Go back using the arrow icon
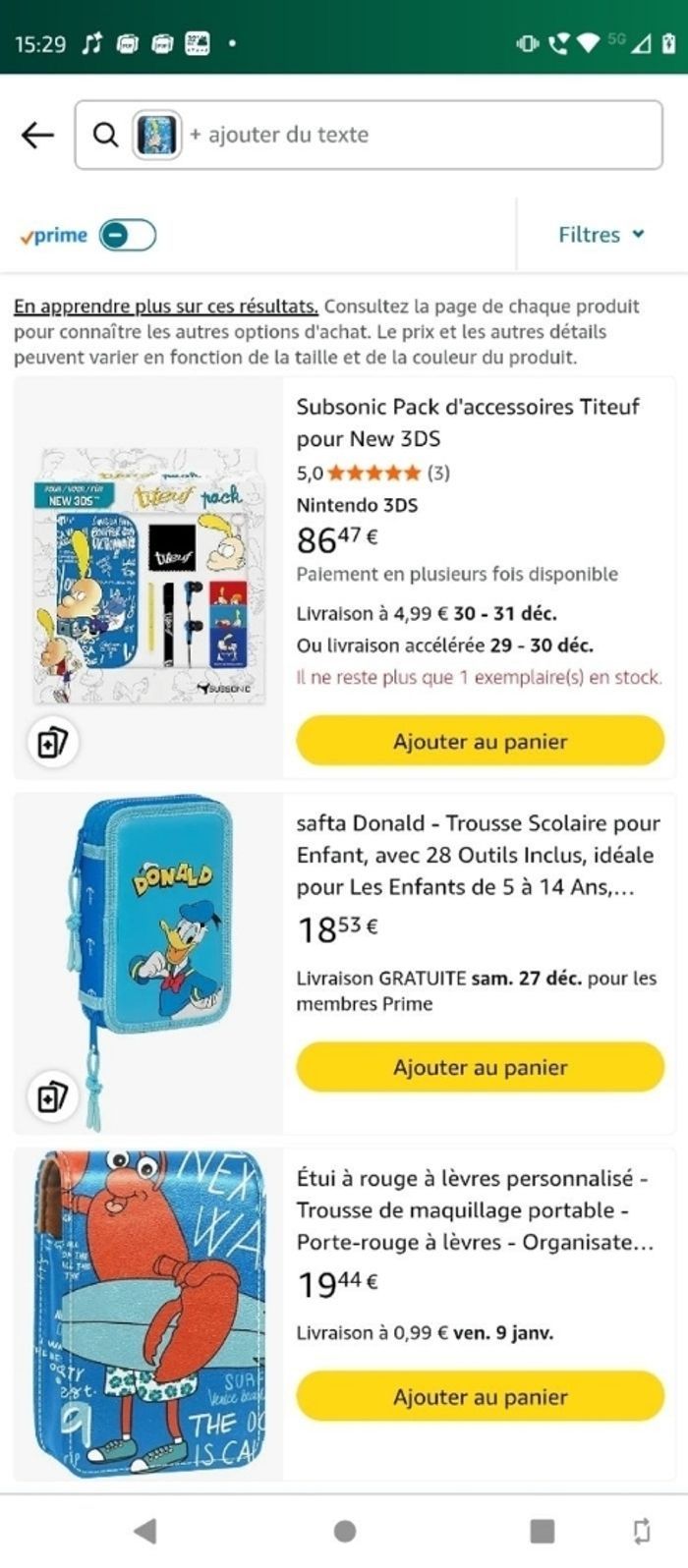The width and height of the screenshot is (688, 1568). pos(37,135)
